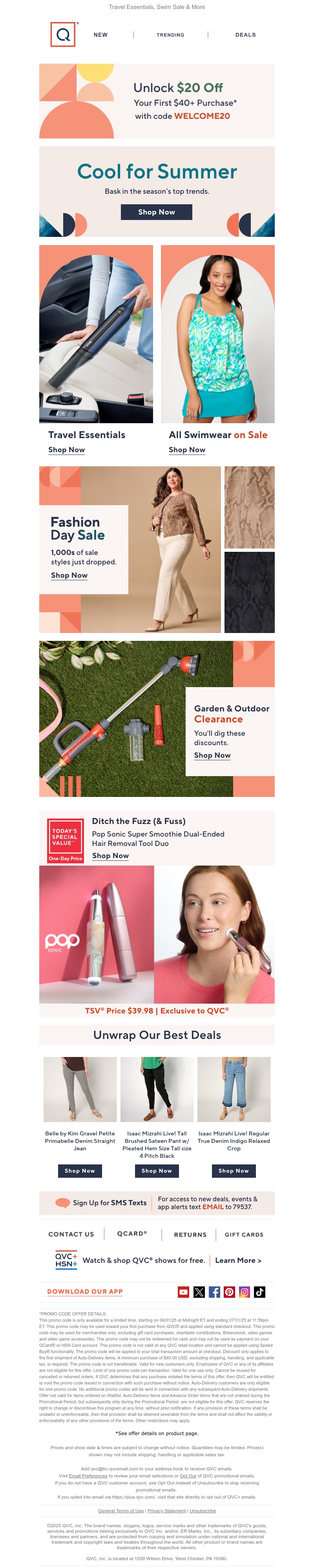314x1568 pixels.
Task: Open the QCARD link
Action: pyautogui.click(x=132, y=1234)
